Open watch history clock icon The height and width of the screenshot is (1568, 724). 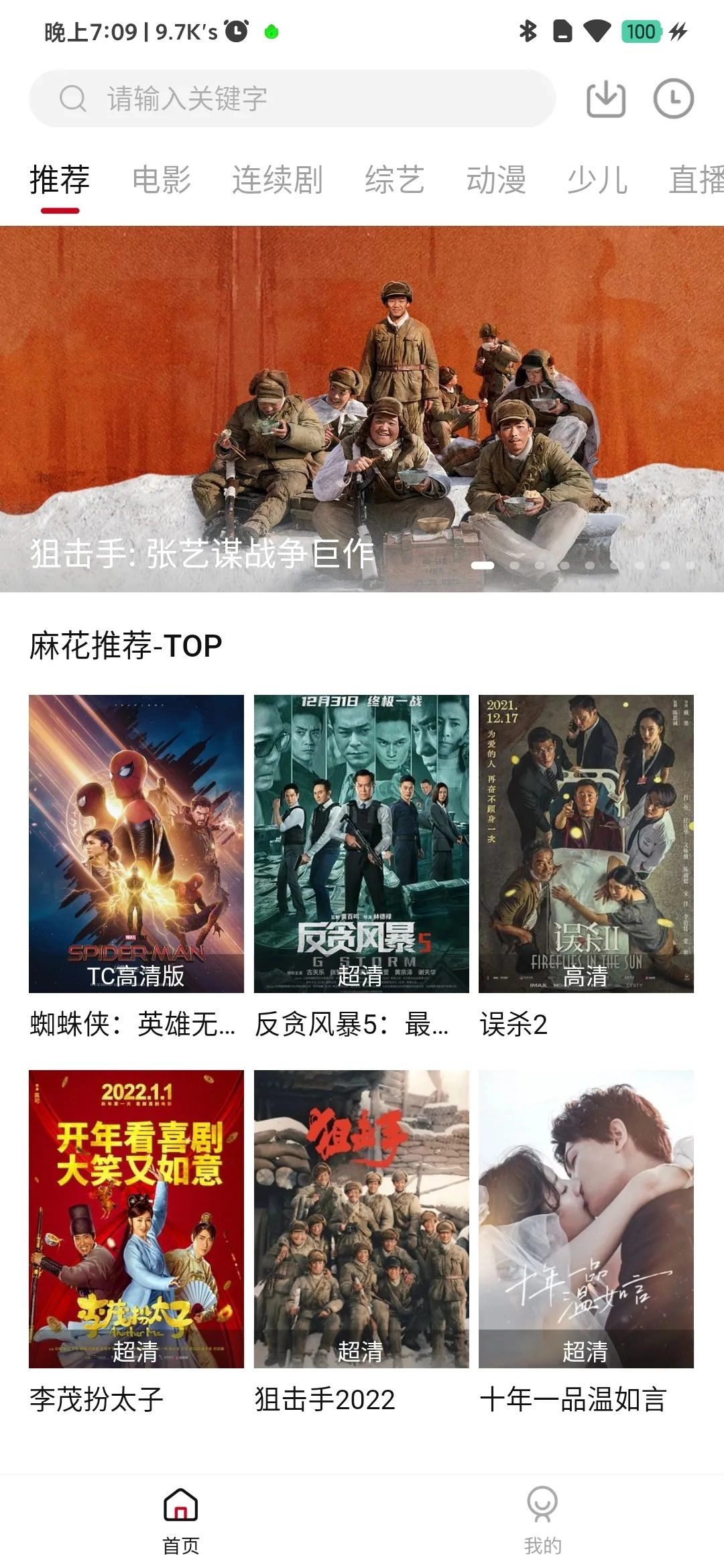[673, 99]
